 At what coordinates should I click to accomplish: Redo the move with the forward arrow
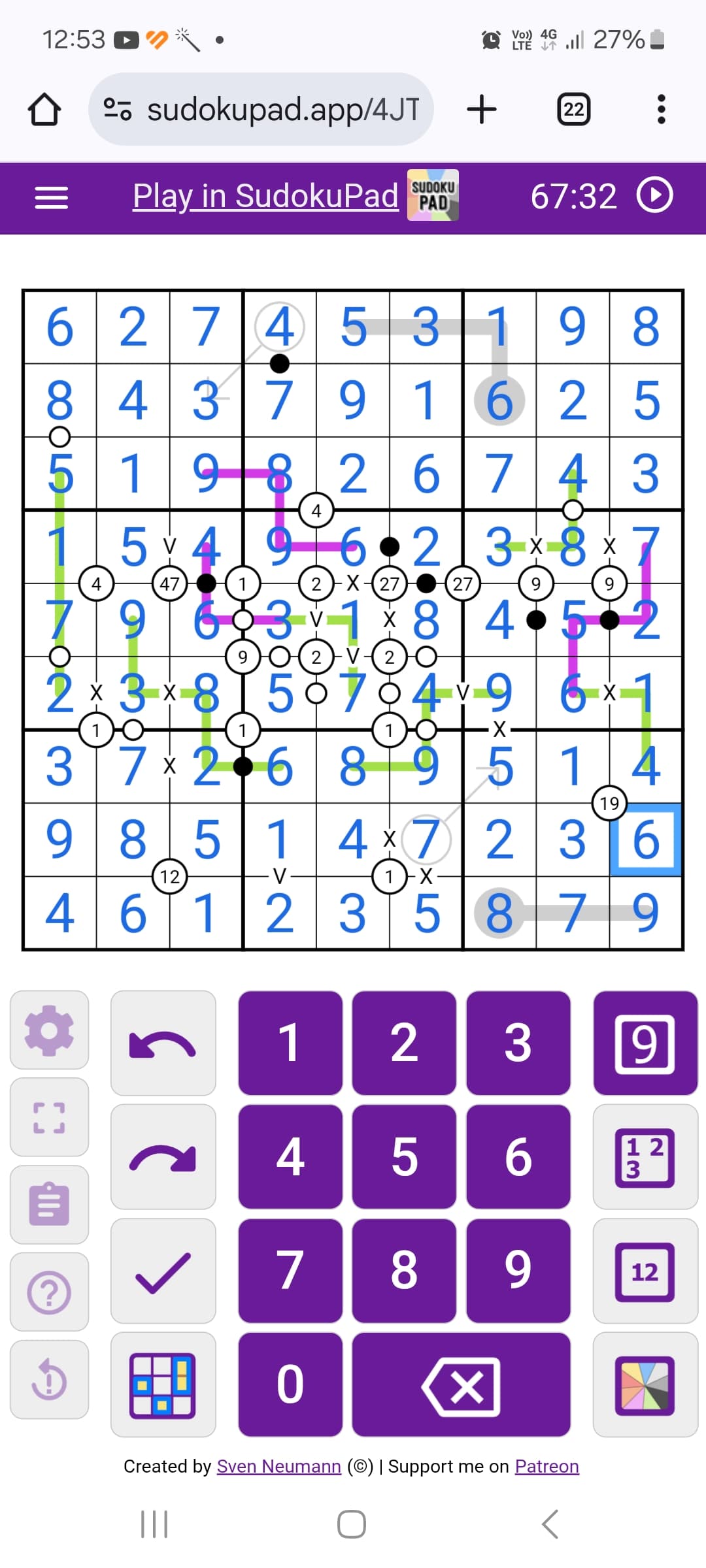163,1157
